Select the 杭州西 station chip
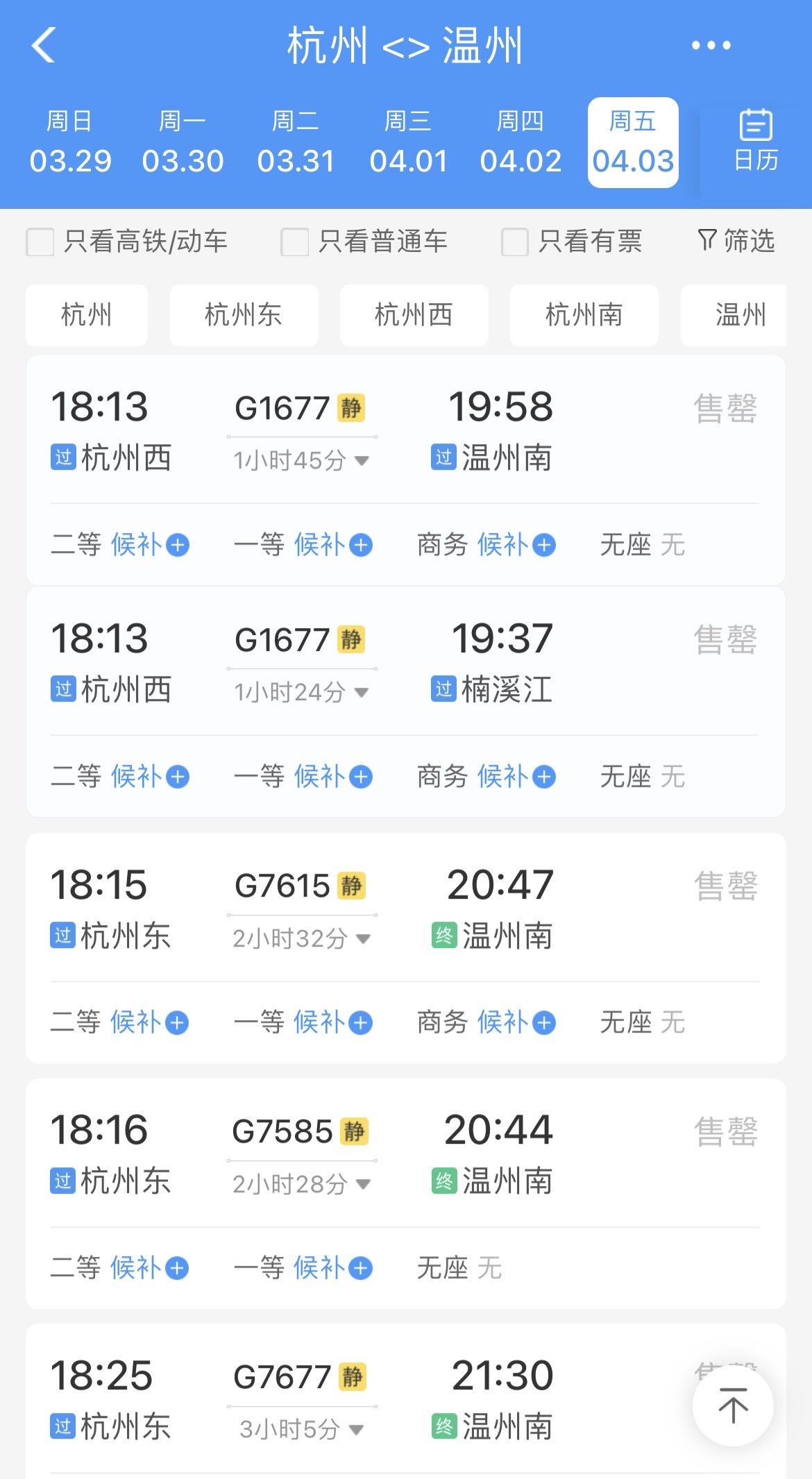The height and width of the screenshot is (1479, 812). (x=414, y=315)
